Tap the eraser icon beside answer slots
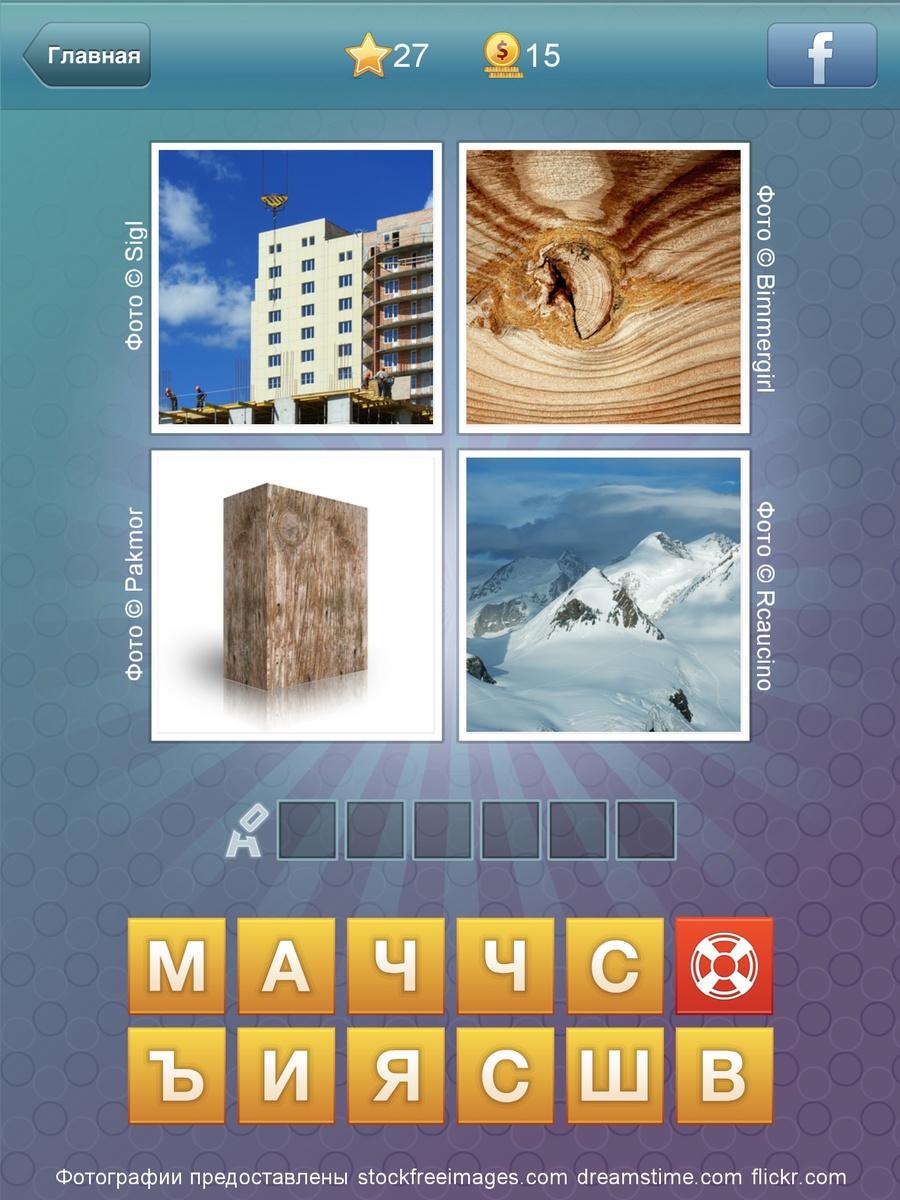This screenshot has width=900, height=1200. 246,830
